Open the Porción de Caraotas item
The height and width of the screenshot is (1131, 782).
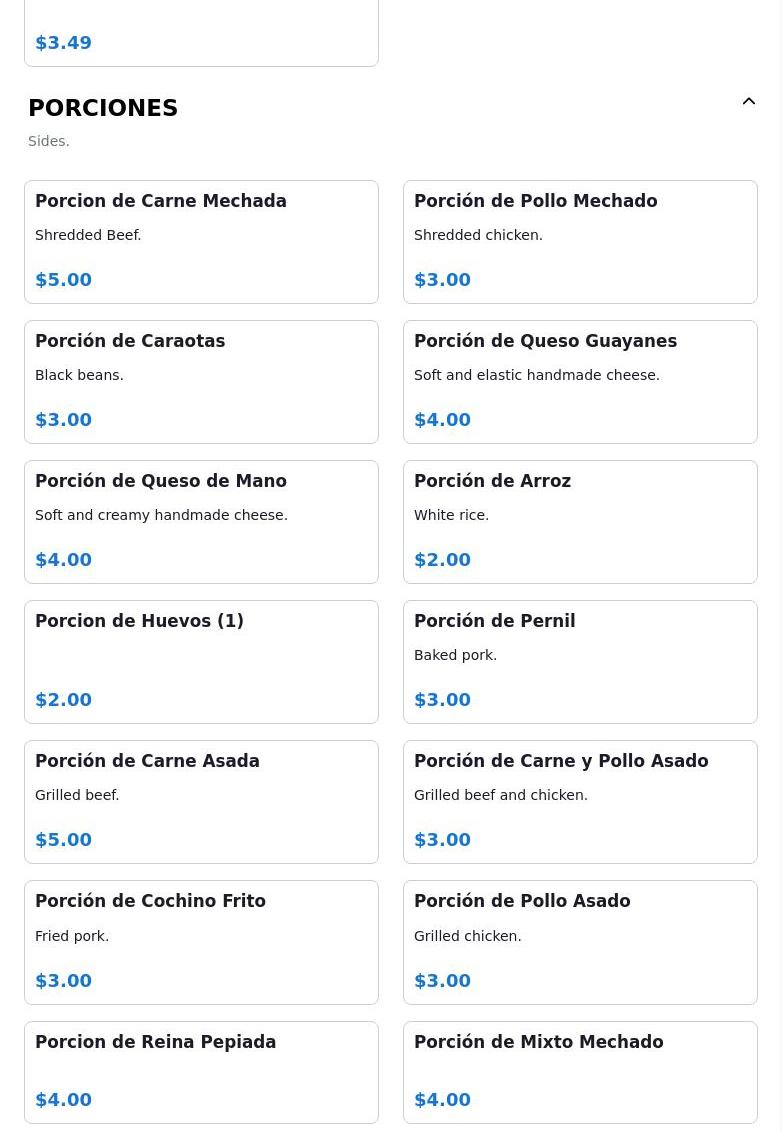pyautogui.click(x=201, y=382)
